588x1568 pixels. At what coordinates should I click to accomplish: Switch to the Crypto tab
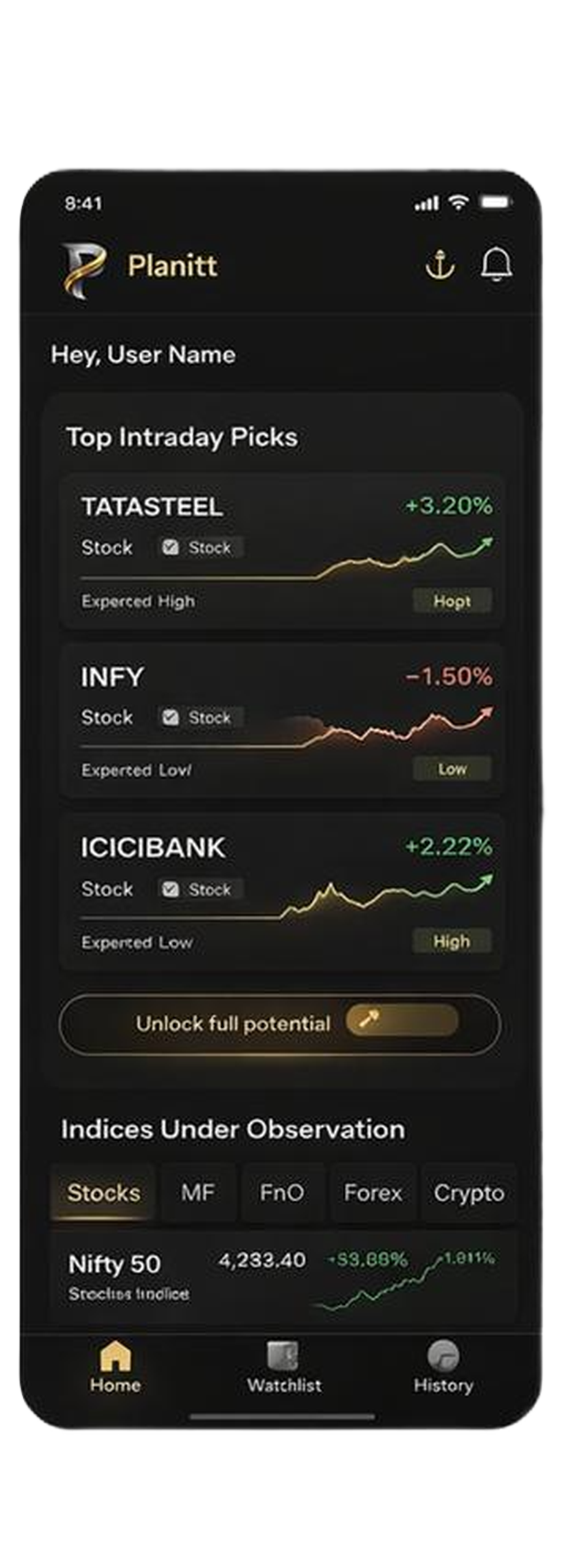pyautogui.click(x=469, y=1193)
